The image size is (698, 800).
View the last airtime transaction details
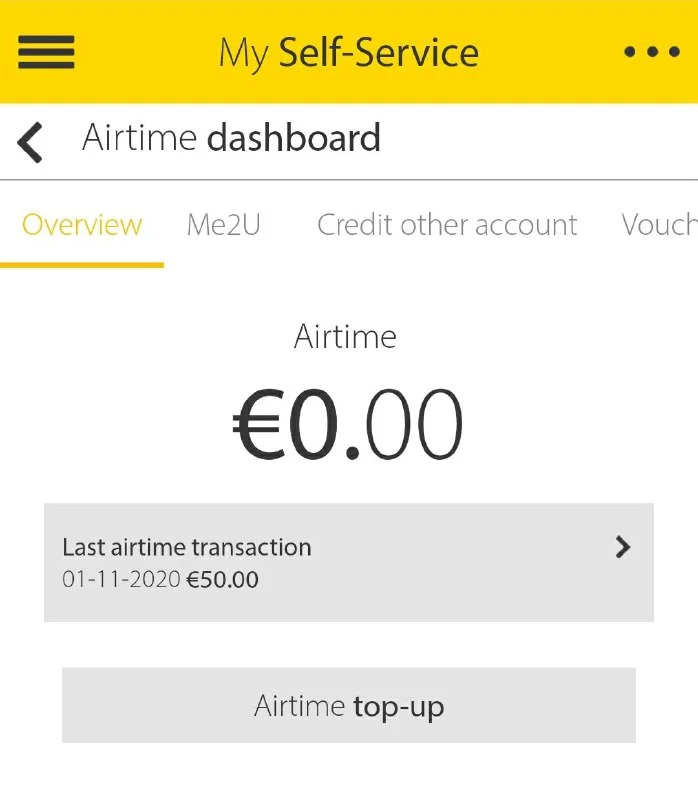click(348, 562)
